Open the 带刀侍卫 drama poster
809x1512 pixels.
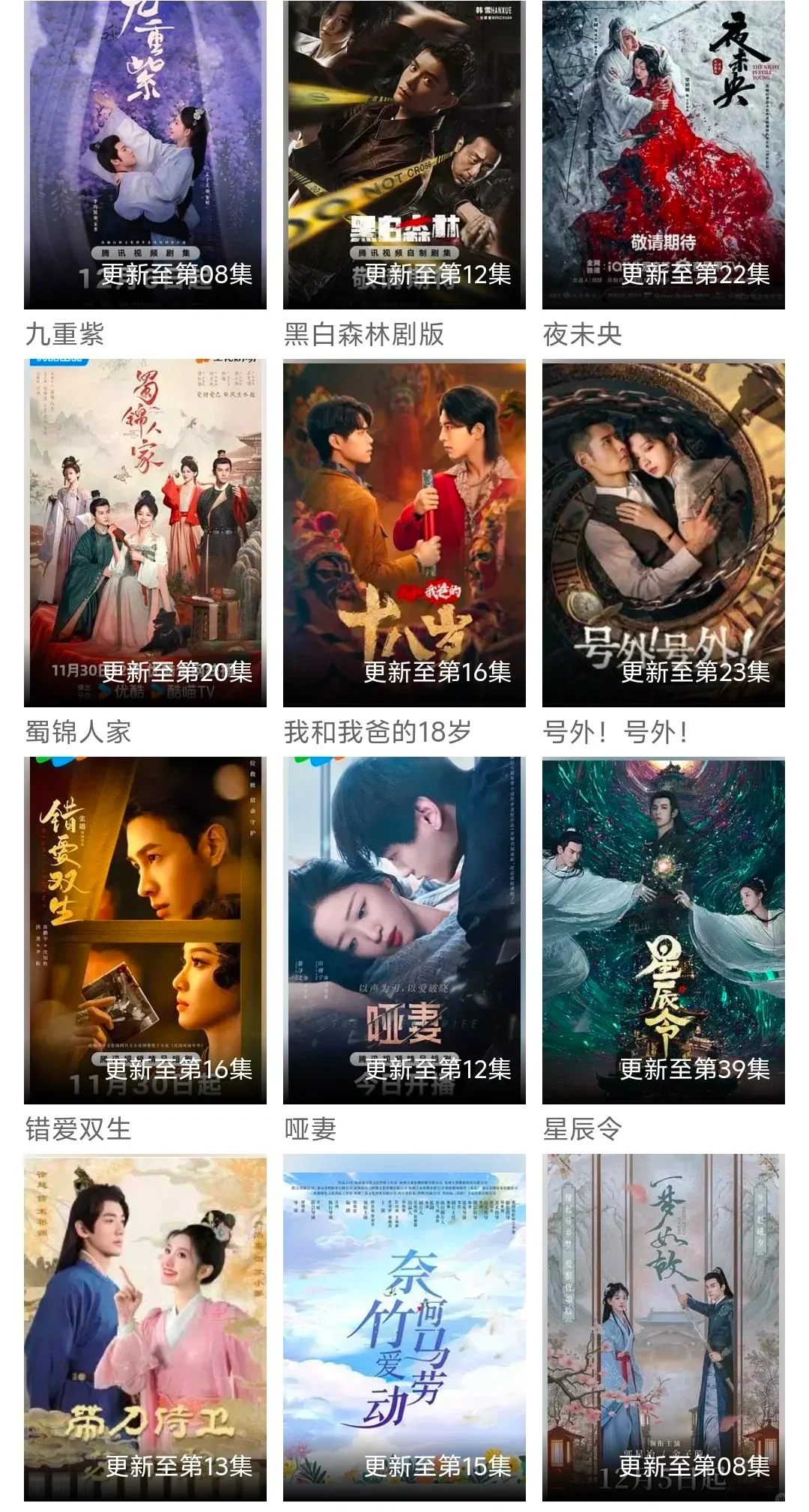(x=145, y=1328)
